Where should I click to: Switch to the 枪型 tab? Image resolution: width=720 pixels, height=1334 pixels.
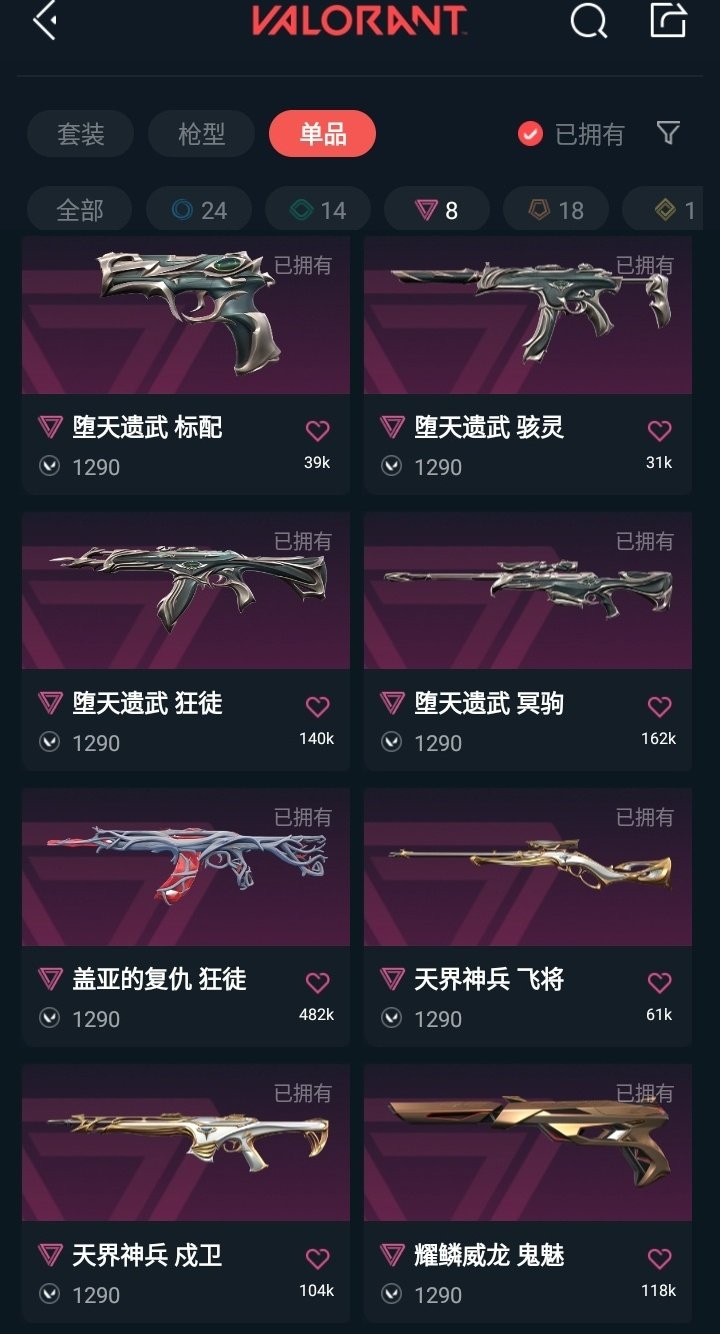click(201, 134)
